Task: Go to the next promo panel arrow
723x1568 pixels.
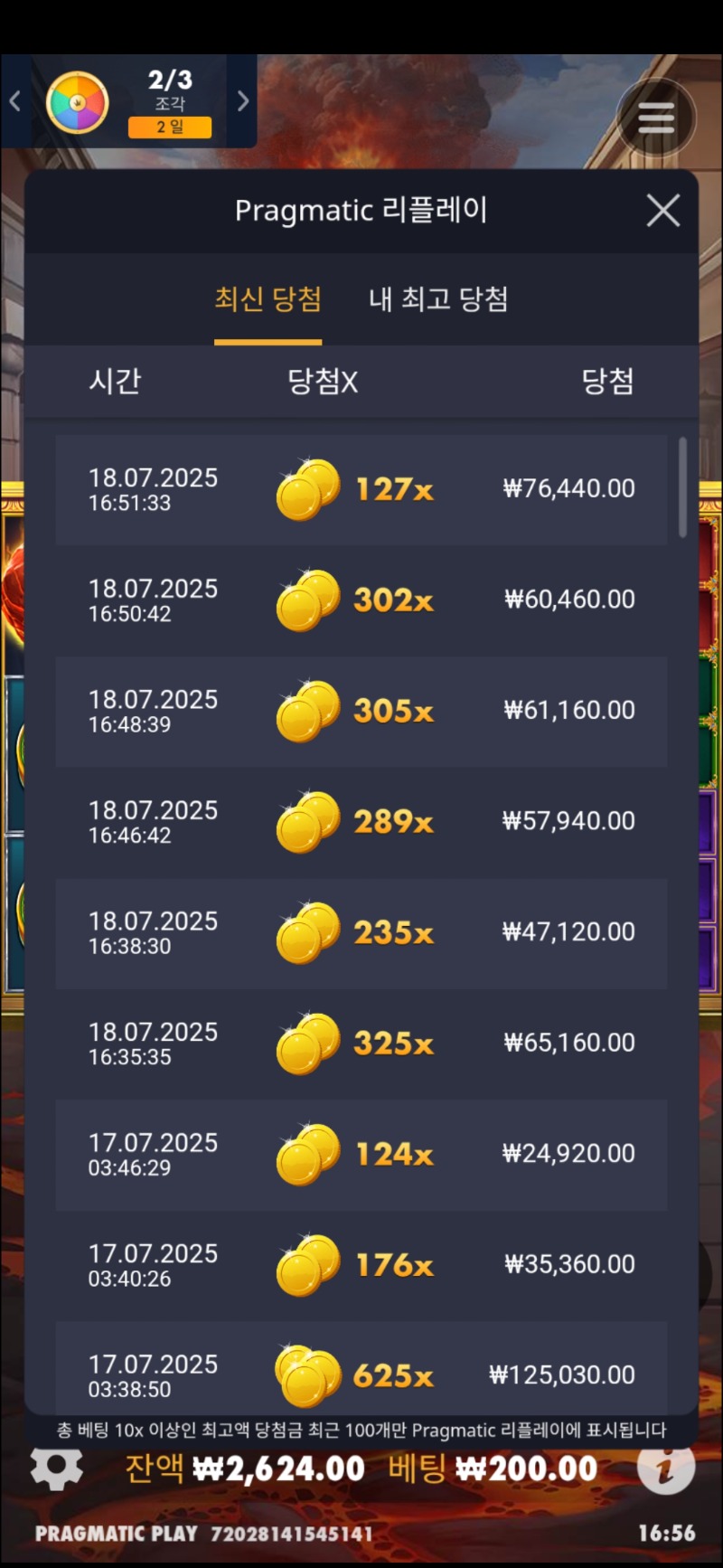Action: (x=242, y=101)
